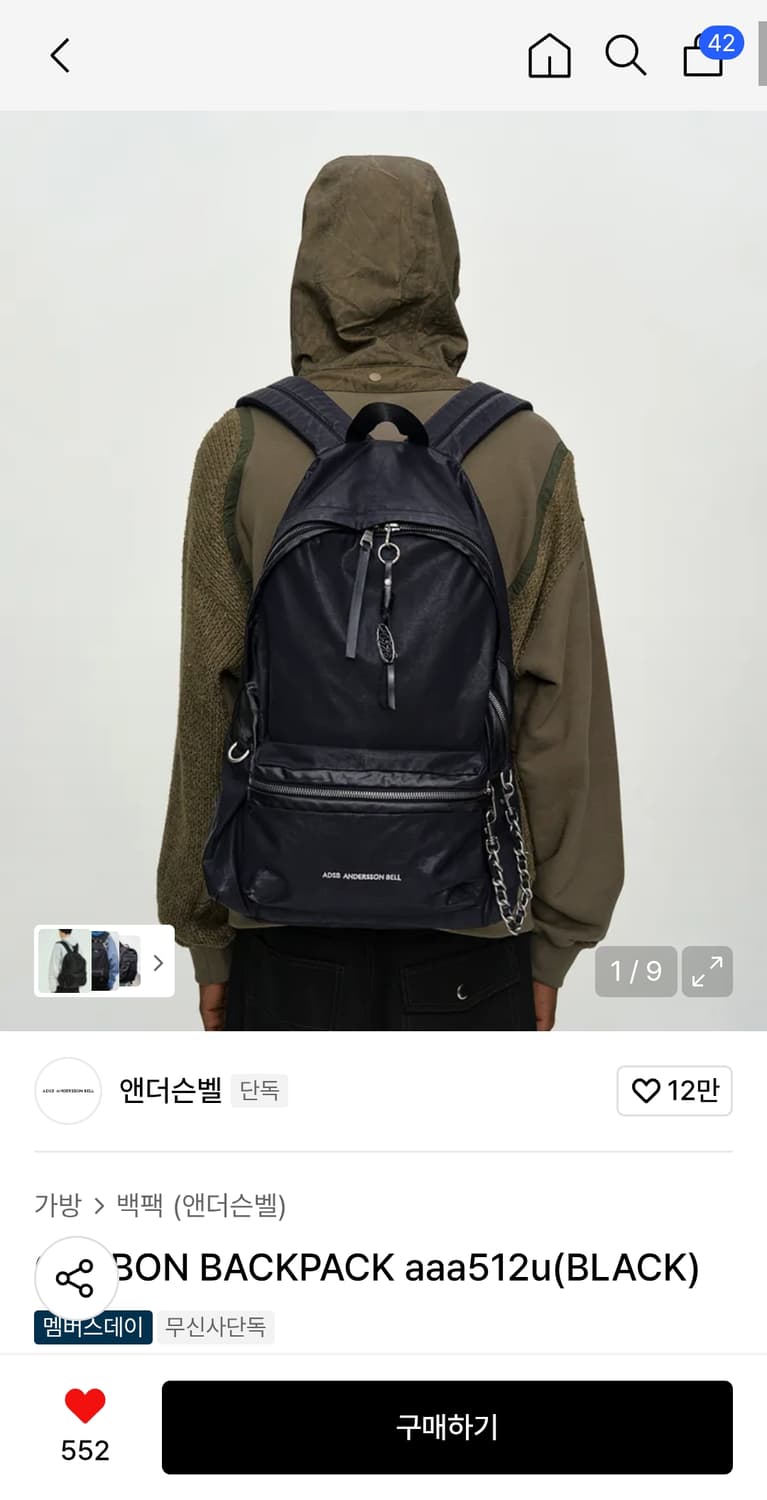This screenshot has height=1500, width=767.
Task: Tap the breadcrumb chevron after 가방
Action: (97, 1207)
